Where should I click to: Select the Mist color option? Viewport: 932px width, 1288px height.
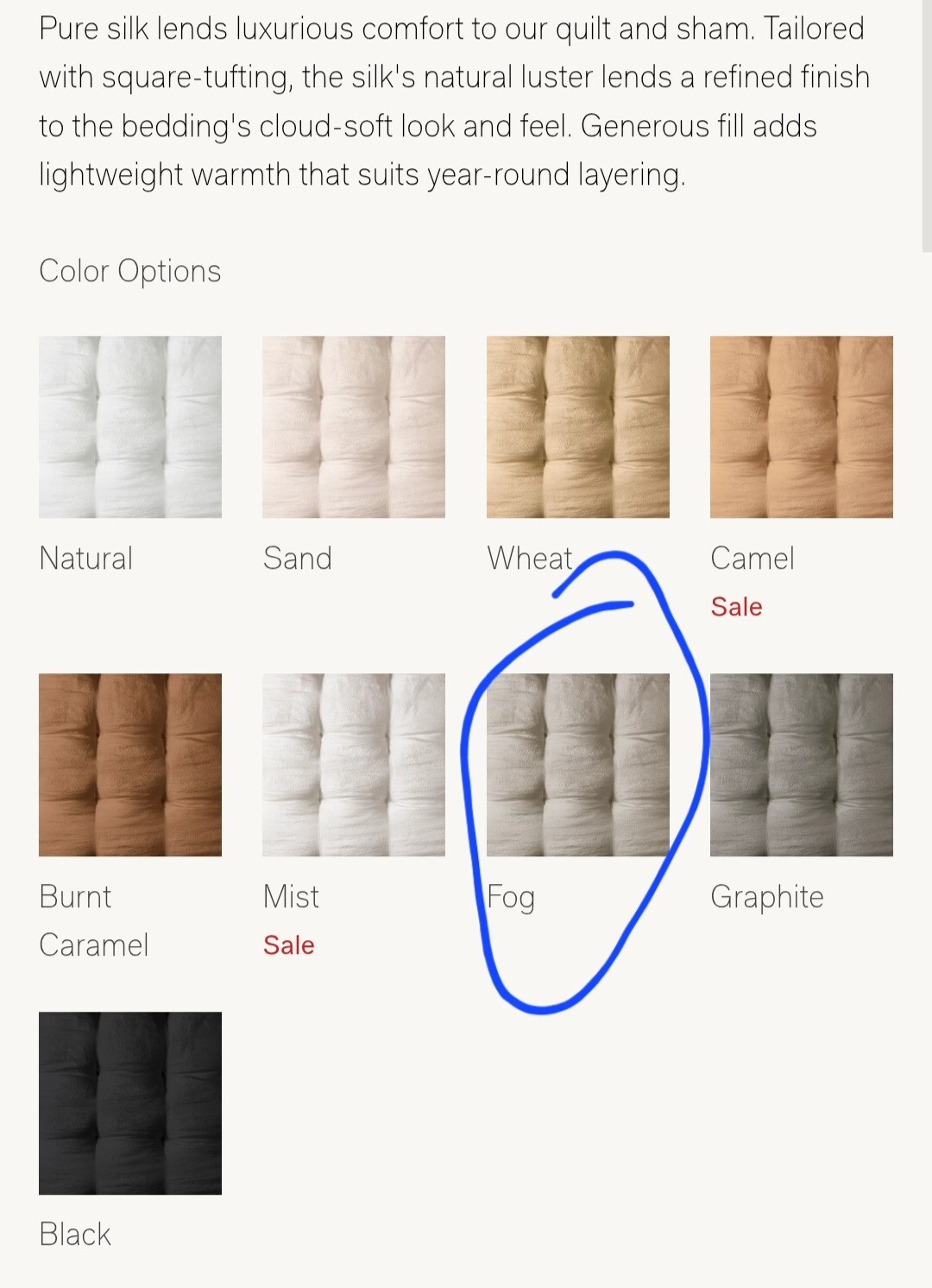coord(354,765)
